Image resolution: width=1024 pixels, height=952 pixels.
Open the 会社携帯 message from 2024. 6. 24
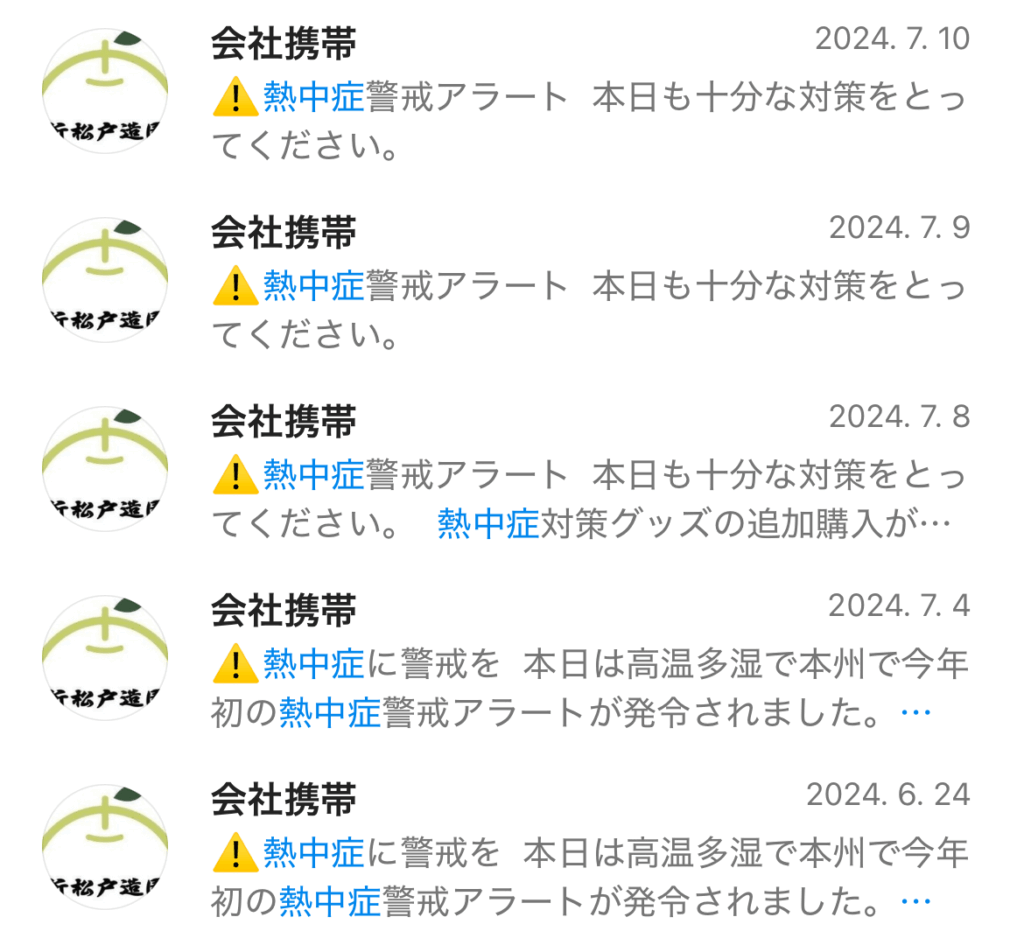588,852
